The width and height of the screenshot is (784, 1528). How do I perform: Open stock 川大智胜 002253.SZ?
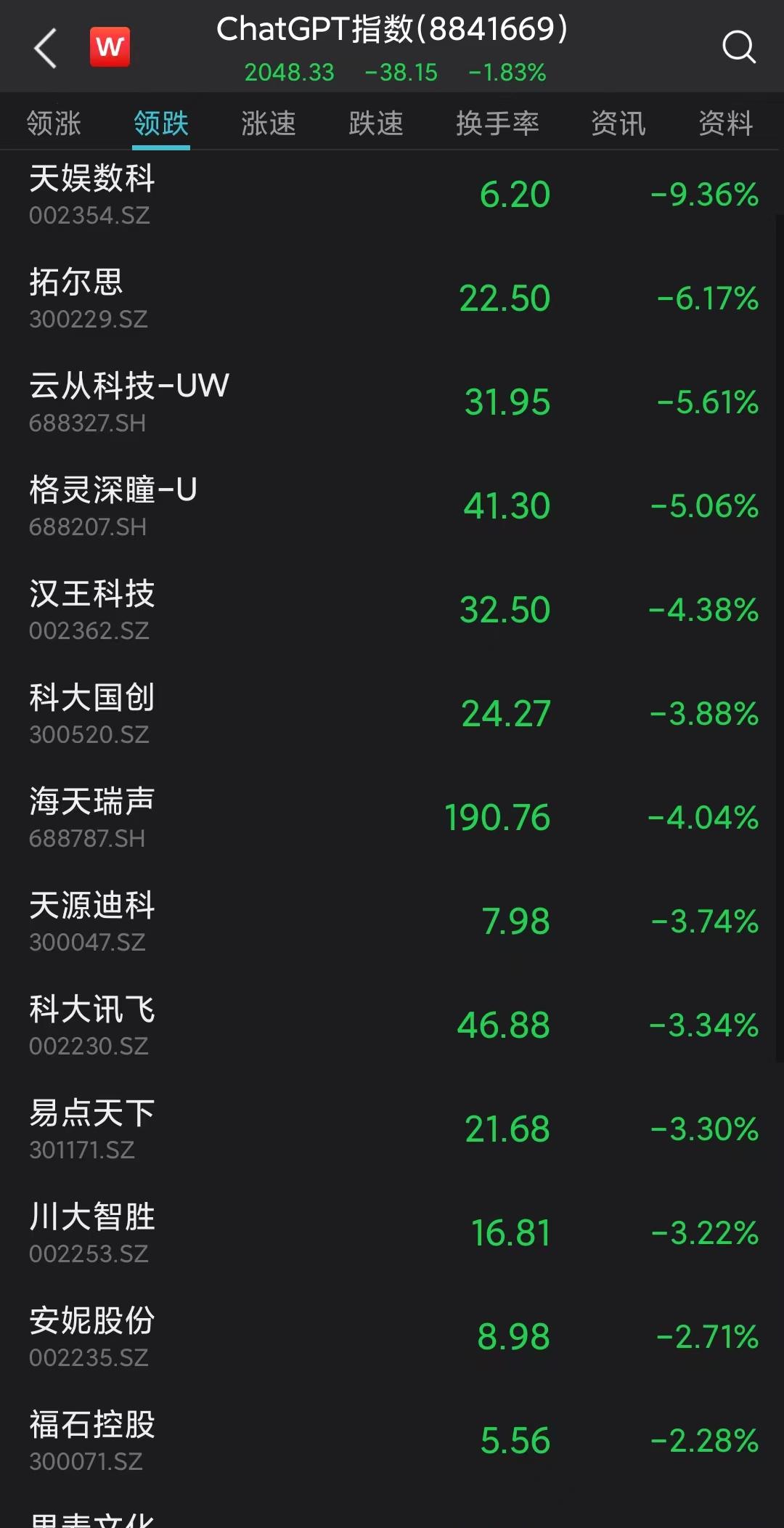(392, 1233)
